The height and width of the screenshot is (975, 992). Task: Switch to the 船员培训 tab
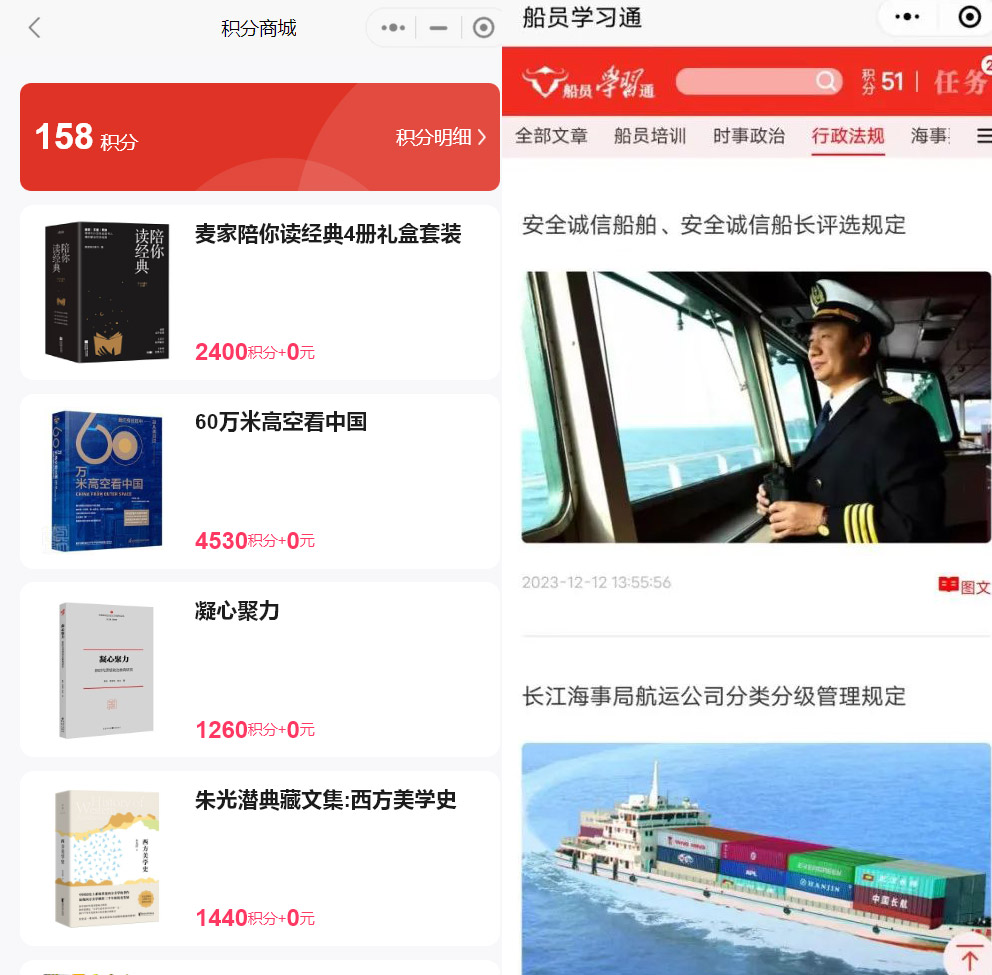pos(650,136)
